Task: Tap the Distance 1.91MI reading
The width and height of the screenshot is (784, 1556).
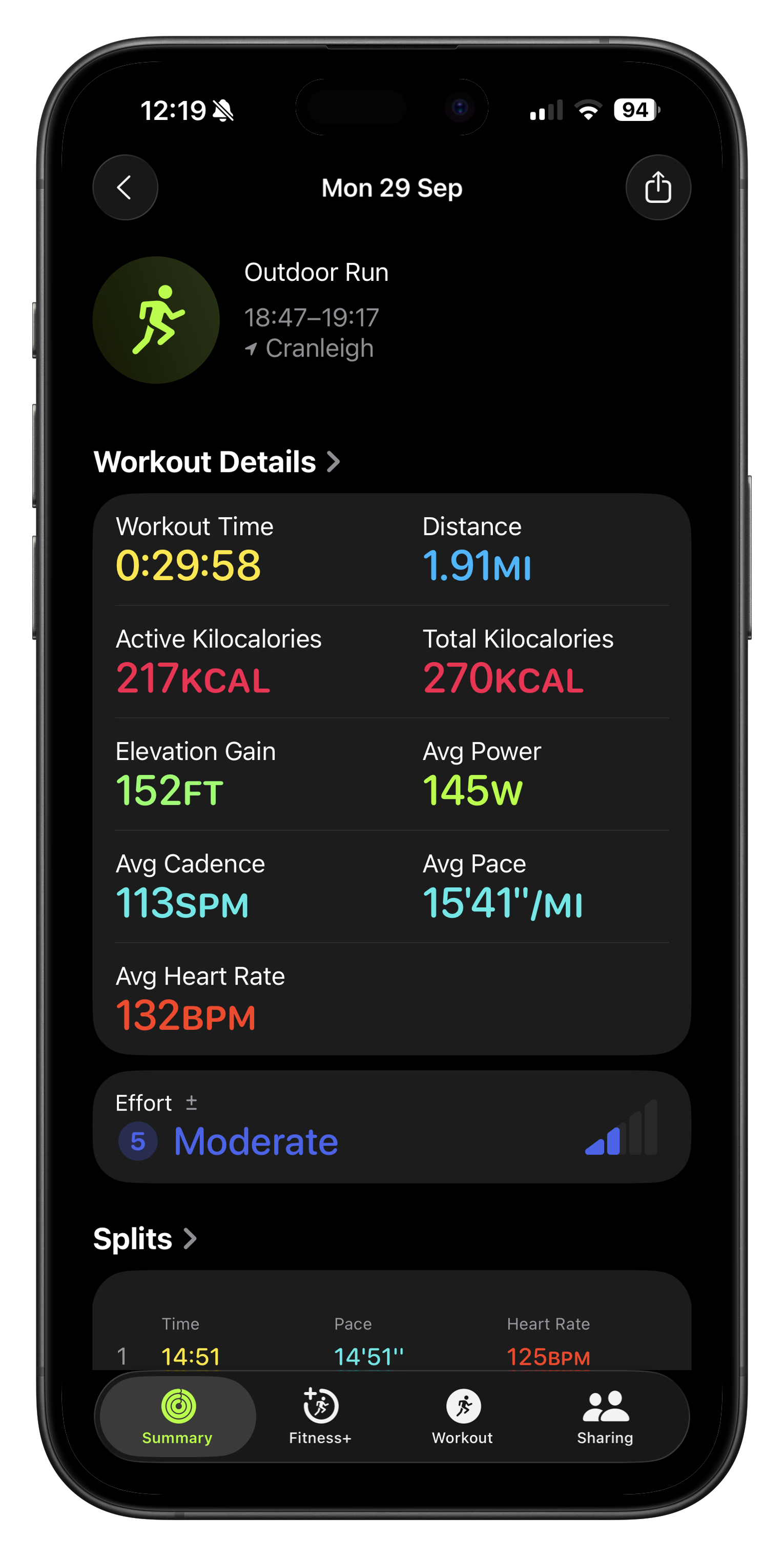Action: [477, 565]
